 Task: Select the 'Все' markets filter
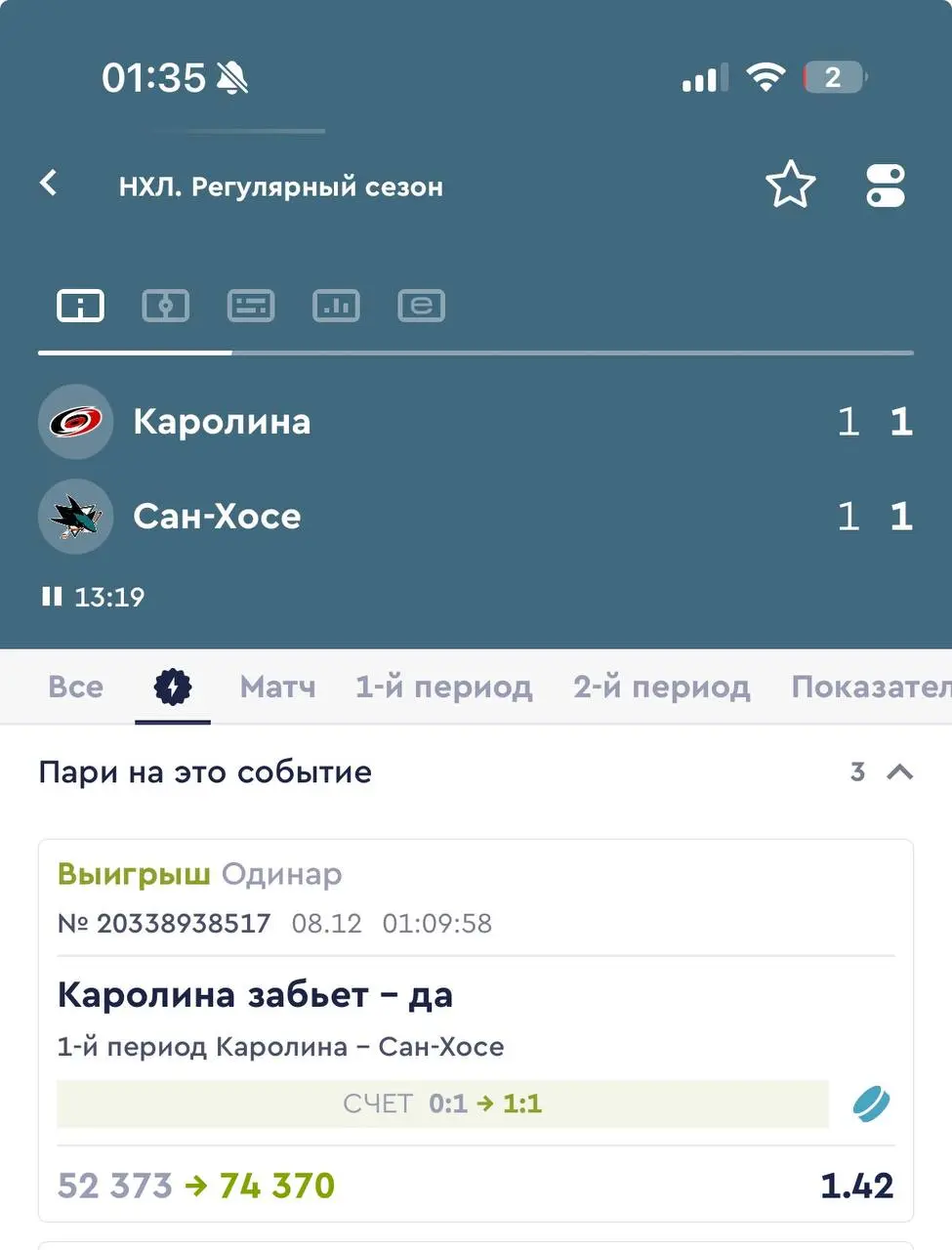click(74, 687)
